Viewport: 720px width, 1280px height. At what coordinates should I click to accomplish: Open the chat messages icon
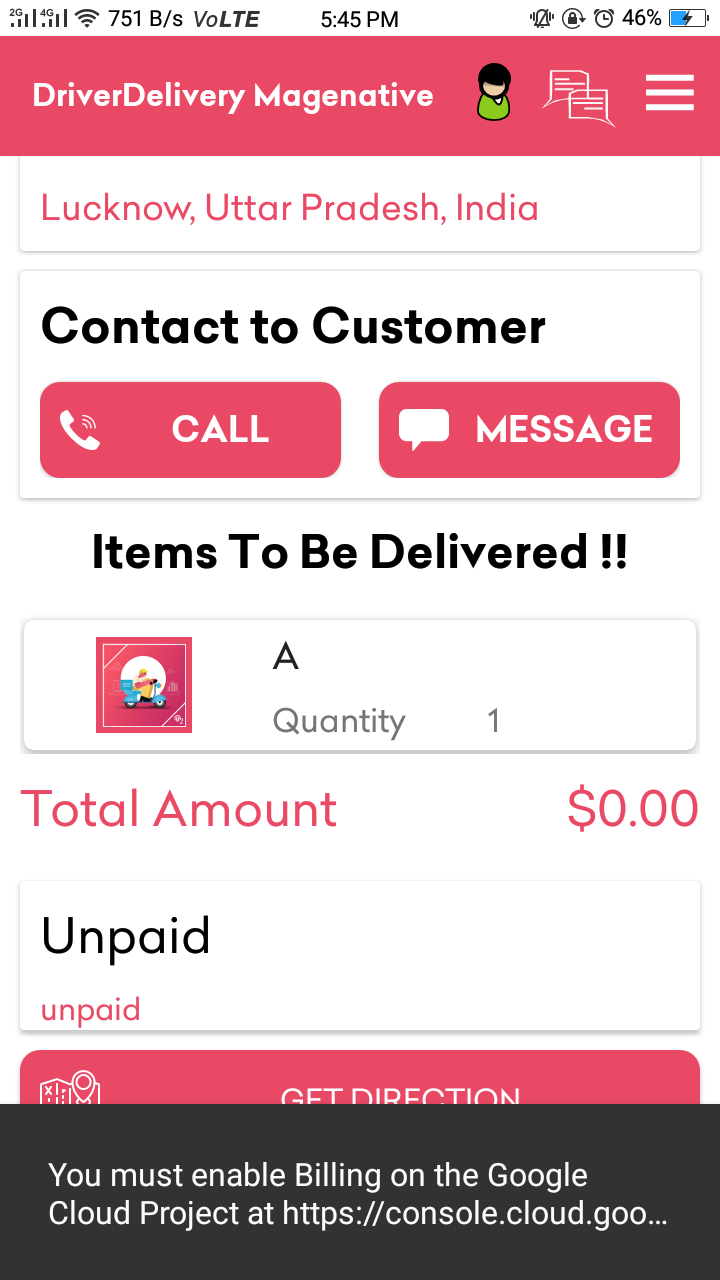pos(578,97)
